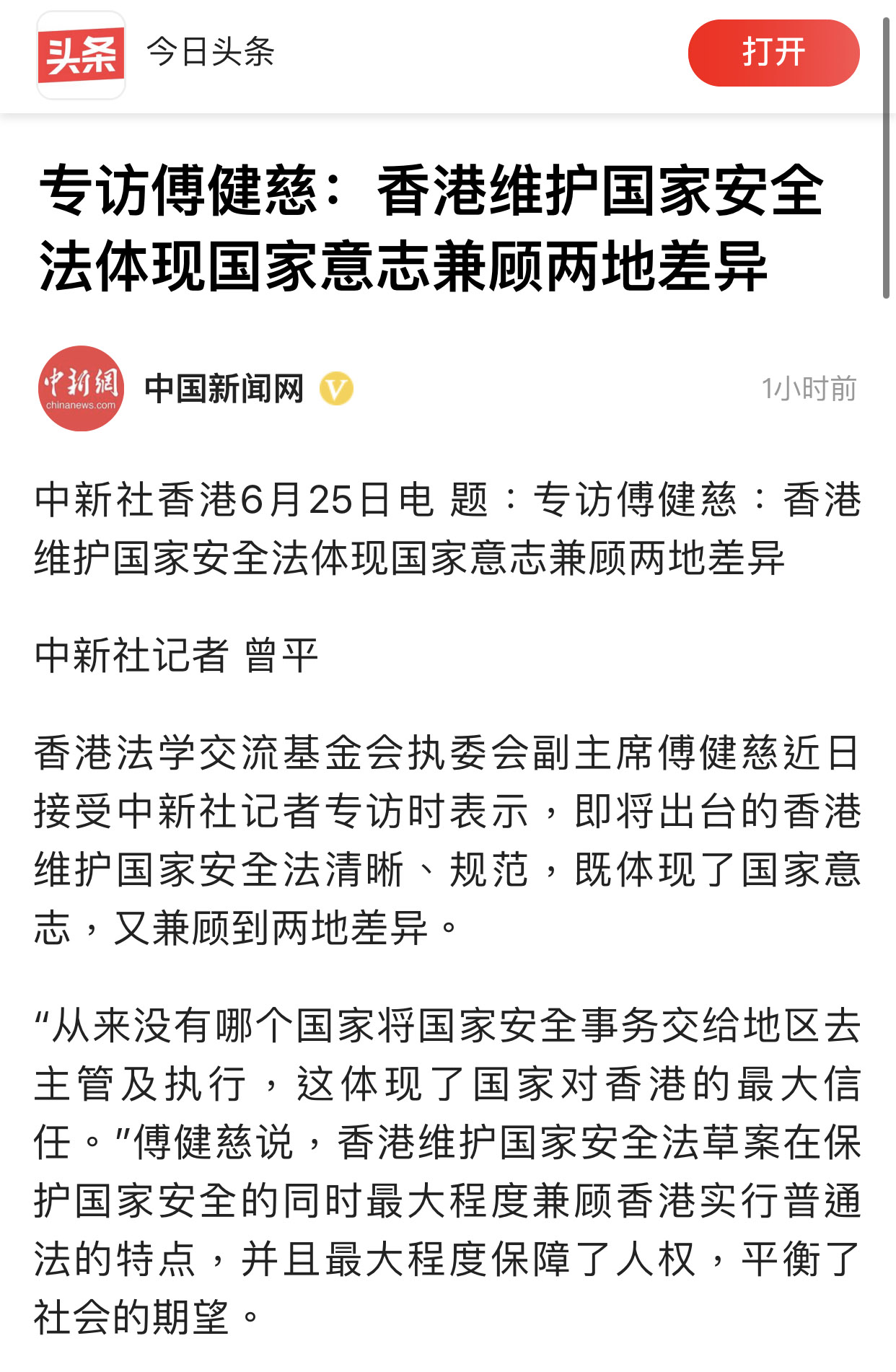
Task: Open the 今日头条 app banner logo
Action: (81, 55)
